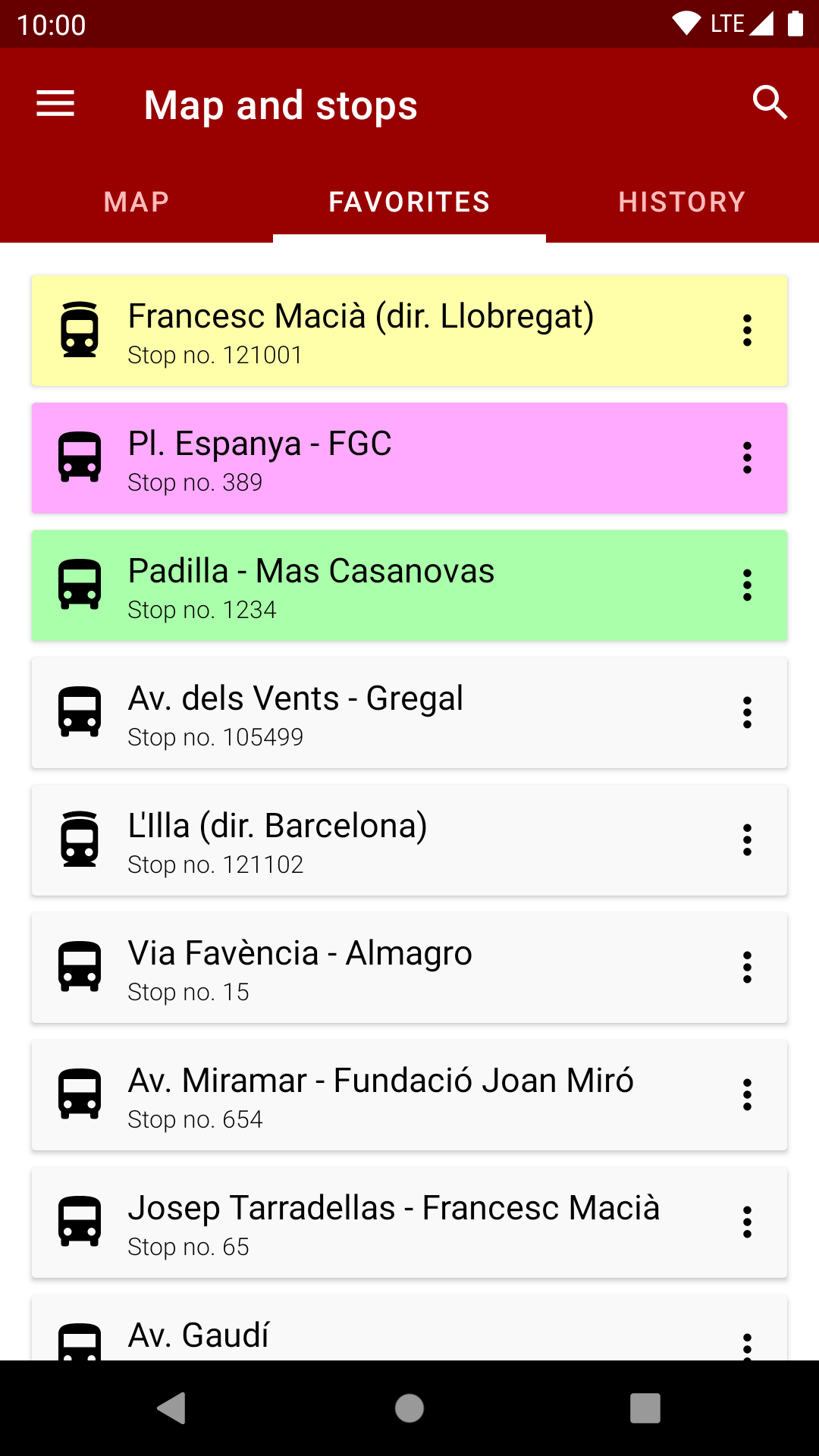Image resolution: width=819 pixels, height=1456 pixels.
Task: Open the Pl. Espanya - FGC stop
Action: [x=409, y=458]
